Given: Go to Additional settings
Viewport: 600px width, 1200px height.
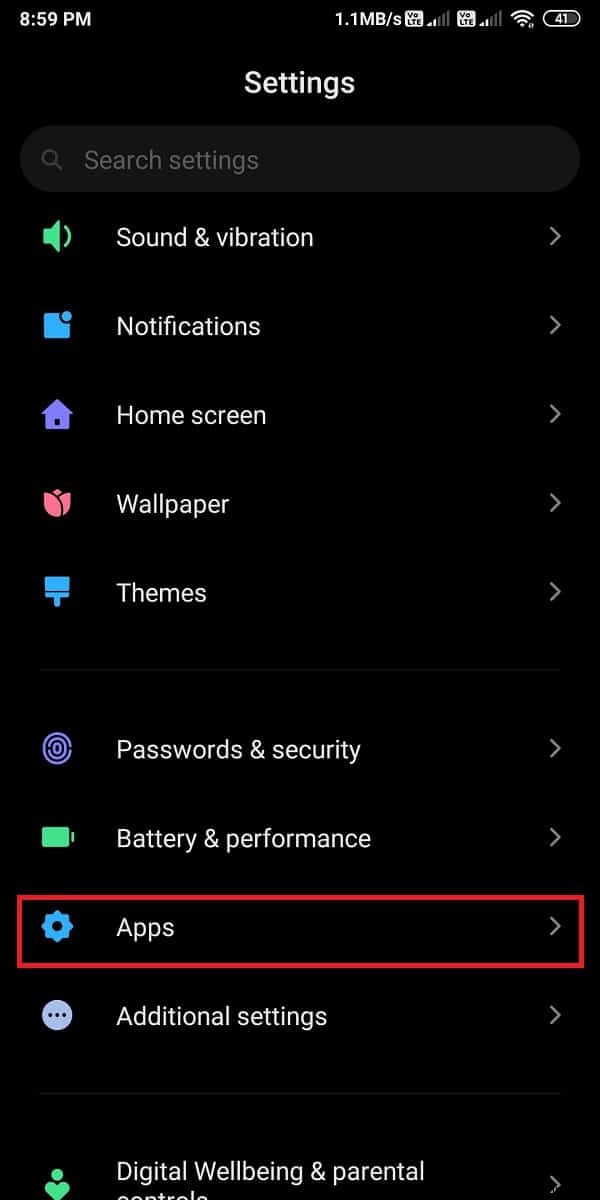Looking at the screenshot, I should pyautogui.click(x=300, y=1016).
